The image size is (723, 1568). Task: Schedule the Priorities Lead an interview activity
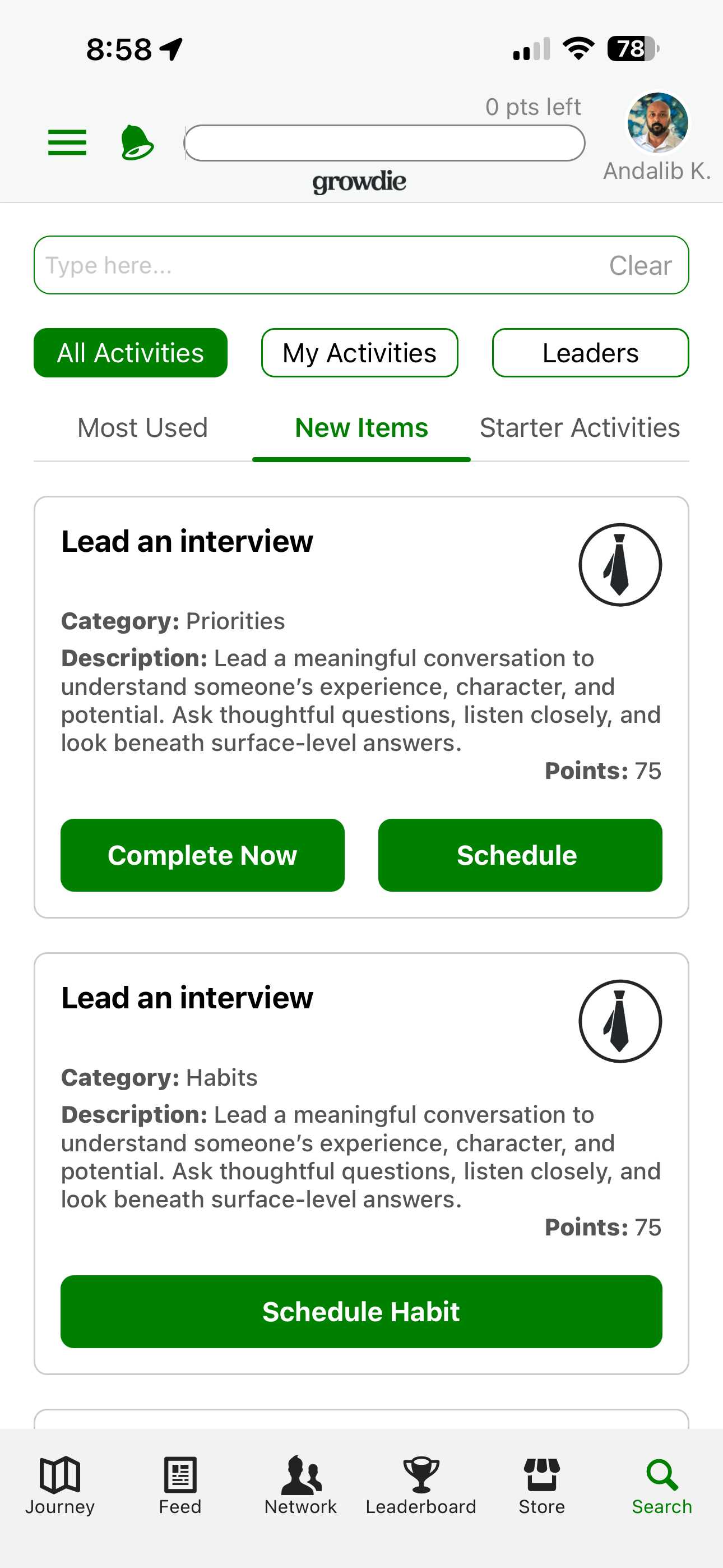click(x=520, y=855)
